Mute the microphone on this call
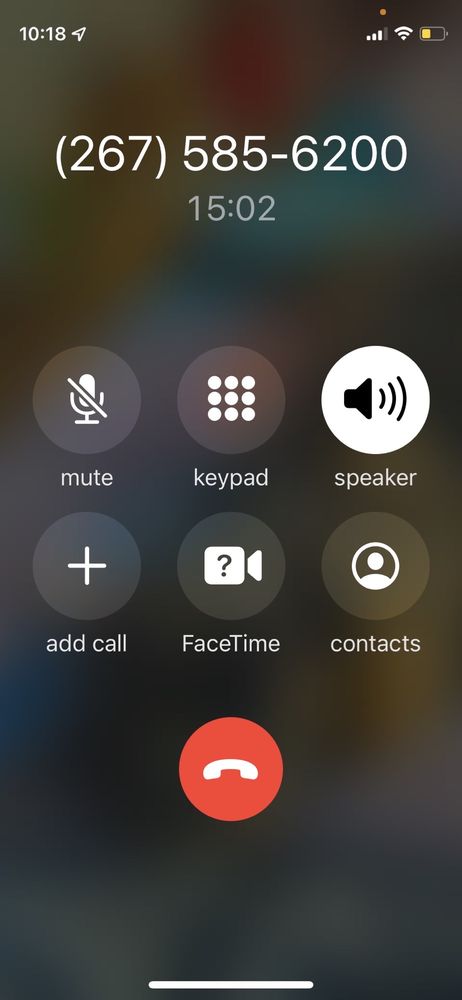This screenshot has height=1000, width=462. [87, 400]
